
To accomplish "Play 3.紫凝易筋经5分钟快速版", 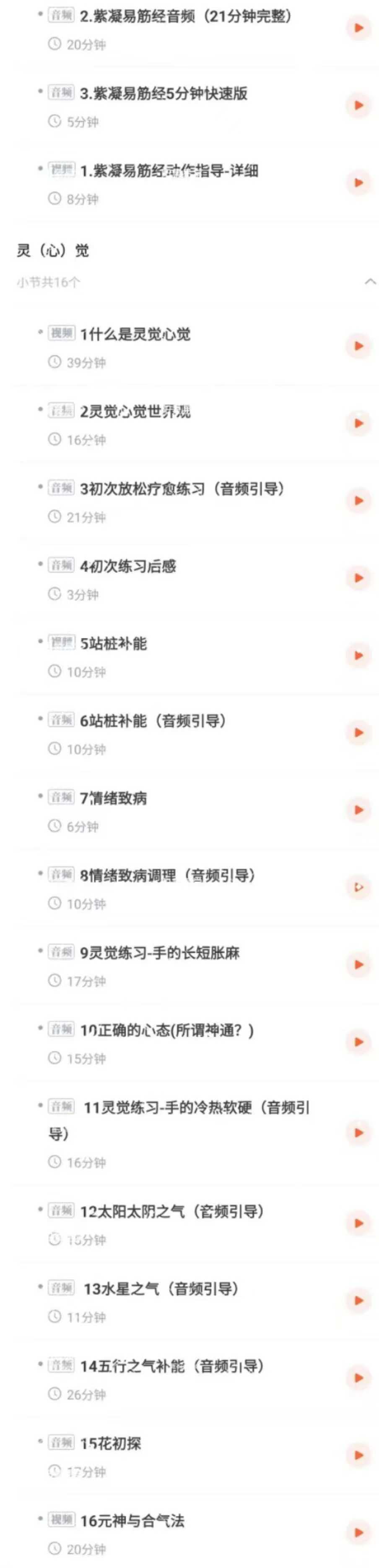I will pos(358,105).
